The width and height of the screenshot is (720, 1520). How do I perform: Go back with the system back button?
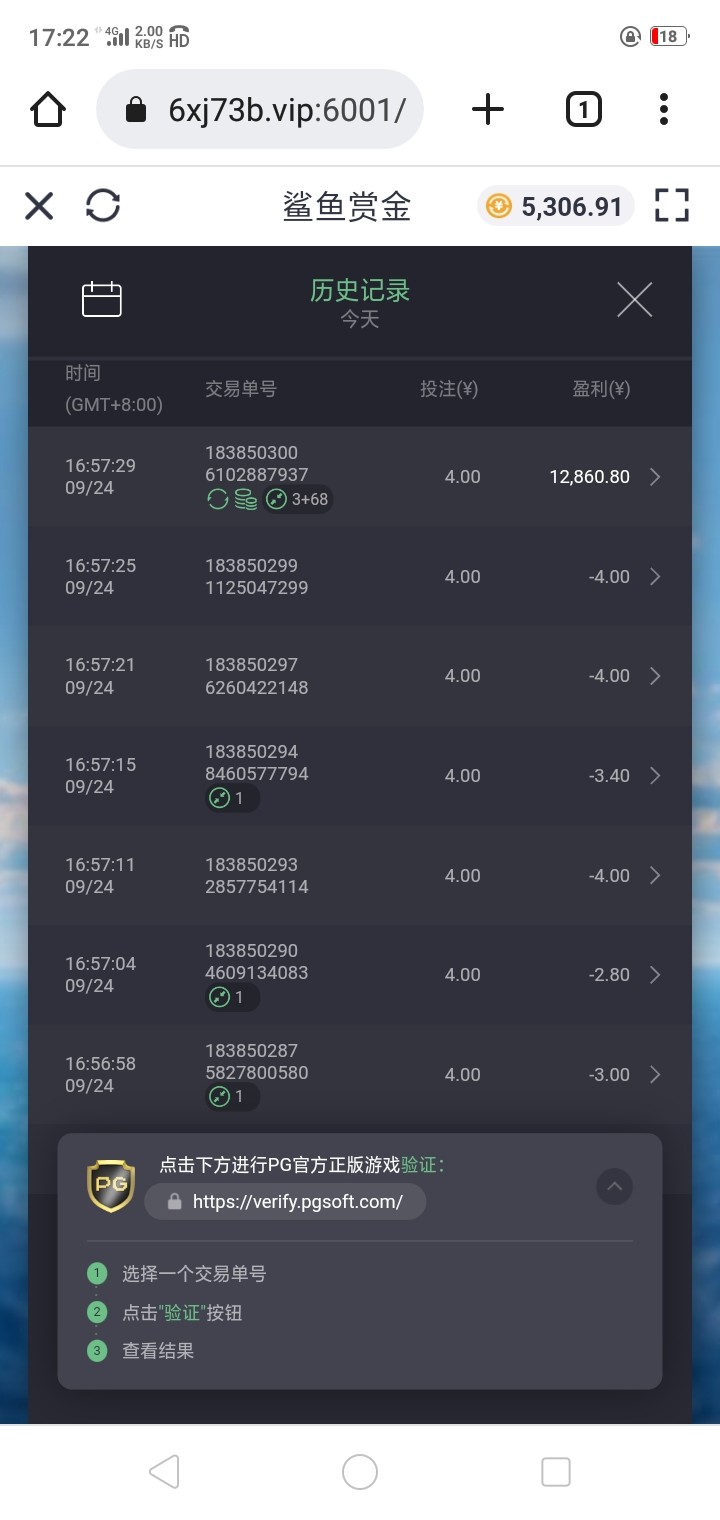pyautogui.click(x=164, y=1472)
